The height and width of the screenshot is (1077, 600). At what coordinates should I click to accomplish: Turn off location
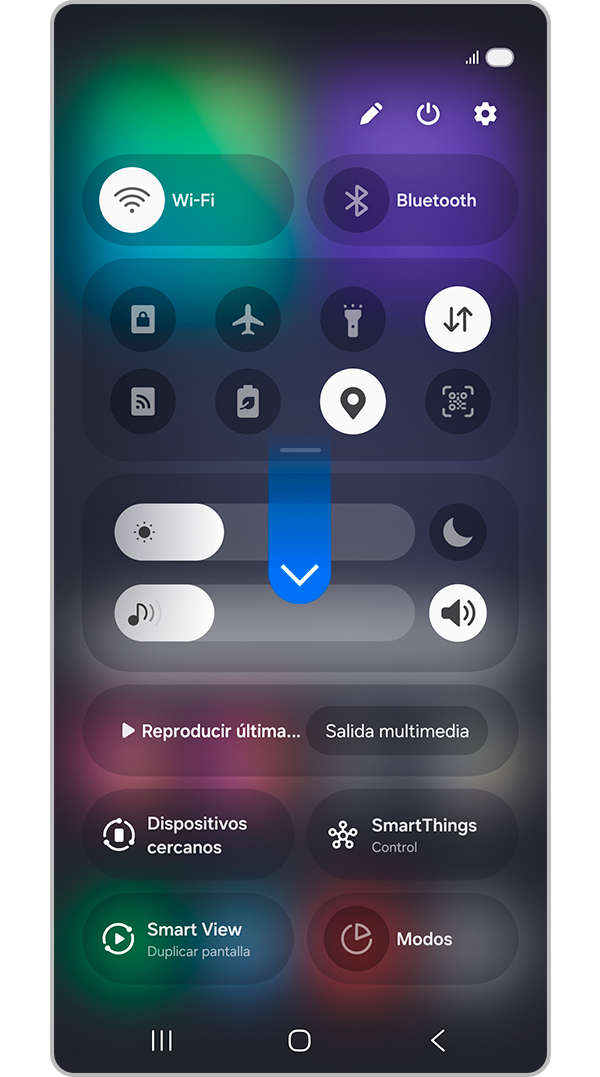[x=353, y=402]
